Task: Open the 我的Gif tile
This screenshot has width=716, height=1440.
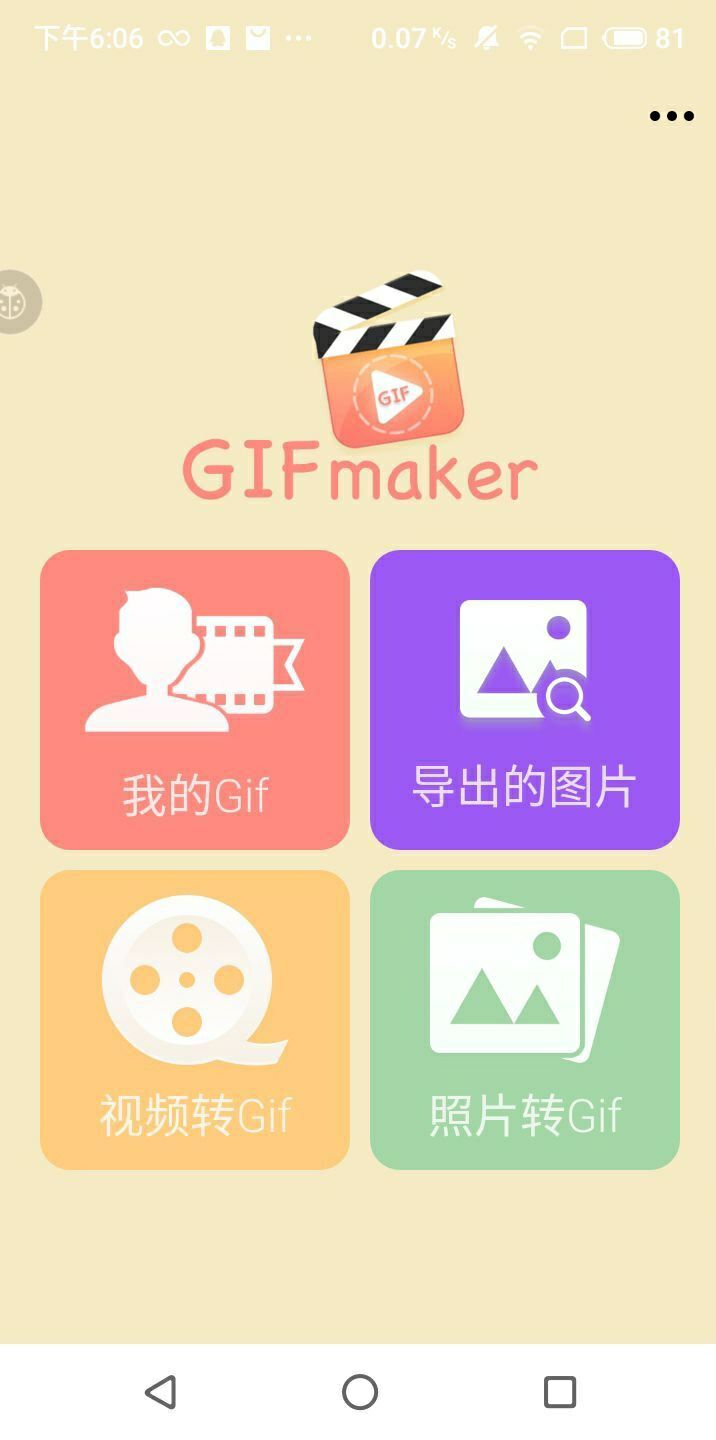Action: (x=195, y=699)
